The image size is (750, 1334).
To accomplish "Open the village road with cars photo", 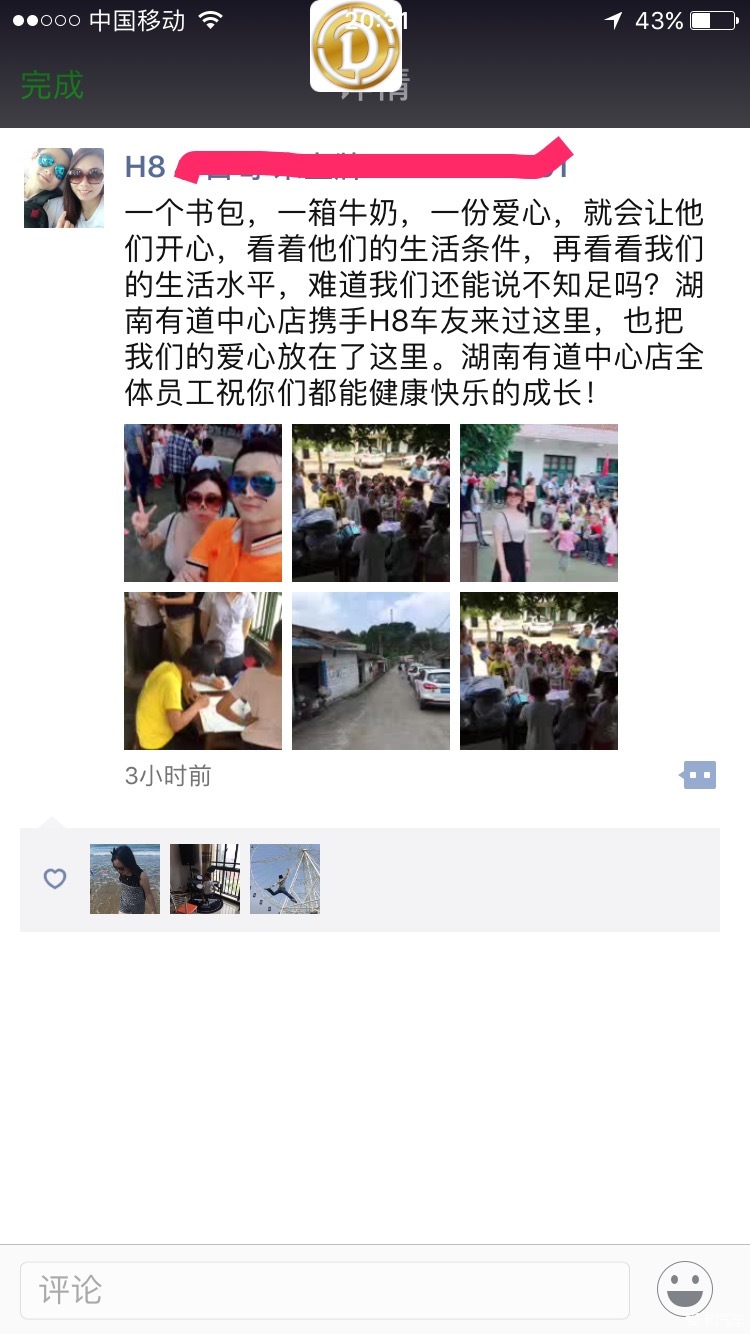I will click(371, 671).
